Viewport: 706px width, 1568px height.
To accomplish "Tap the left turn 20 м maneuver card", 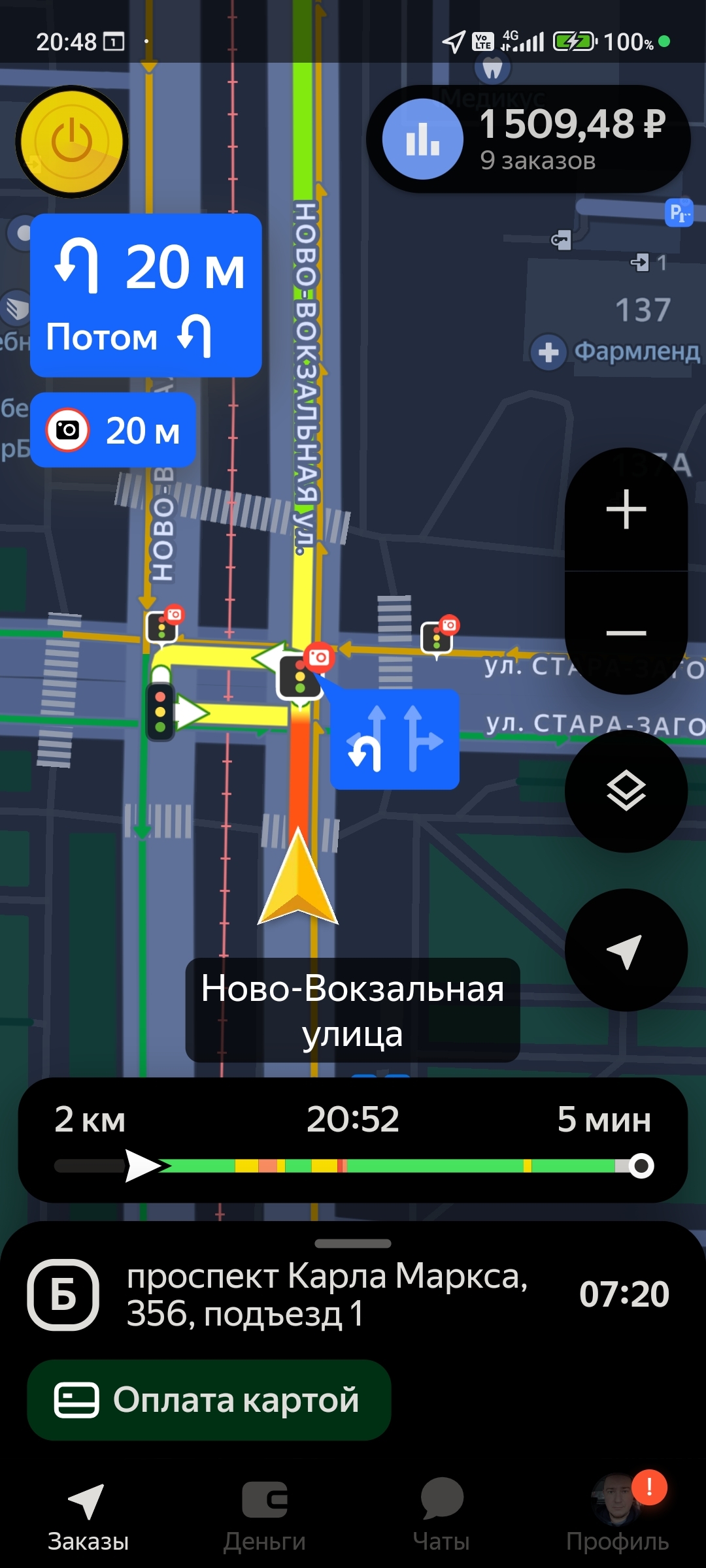I will (x=146, y=295).
